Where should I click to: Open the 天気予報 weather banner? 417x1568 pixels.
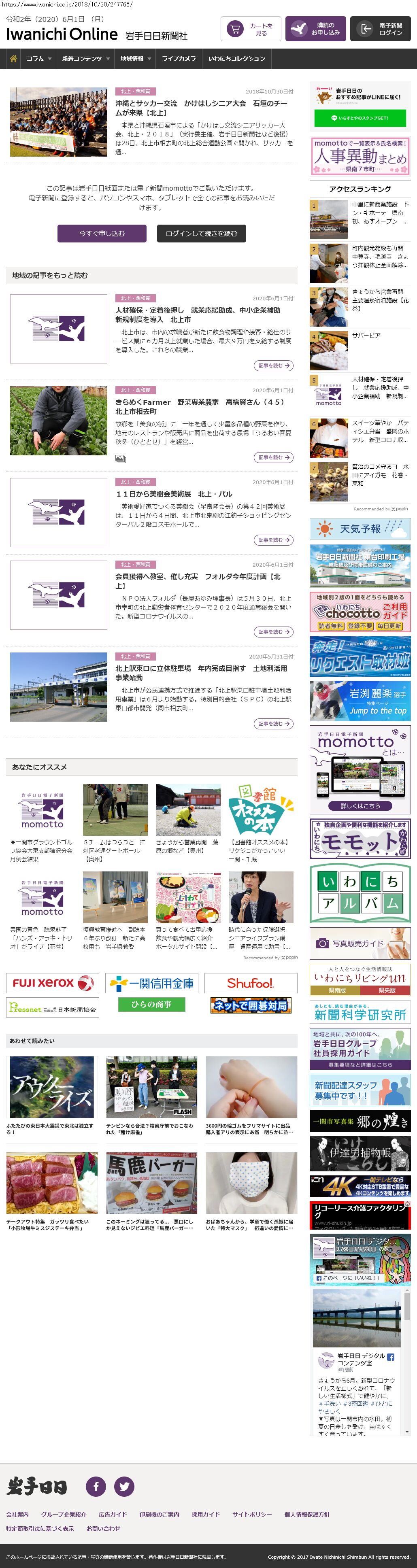click(x=360, y=529)
